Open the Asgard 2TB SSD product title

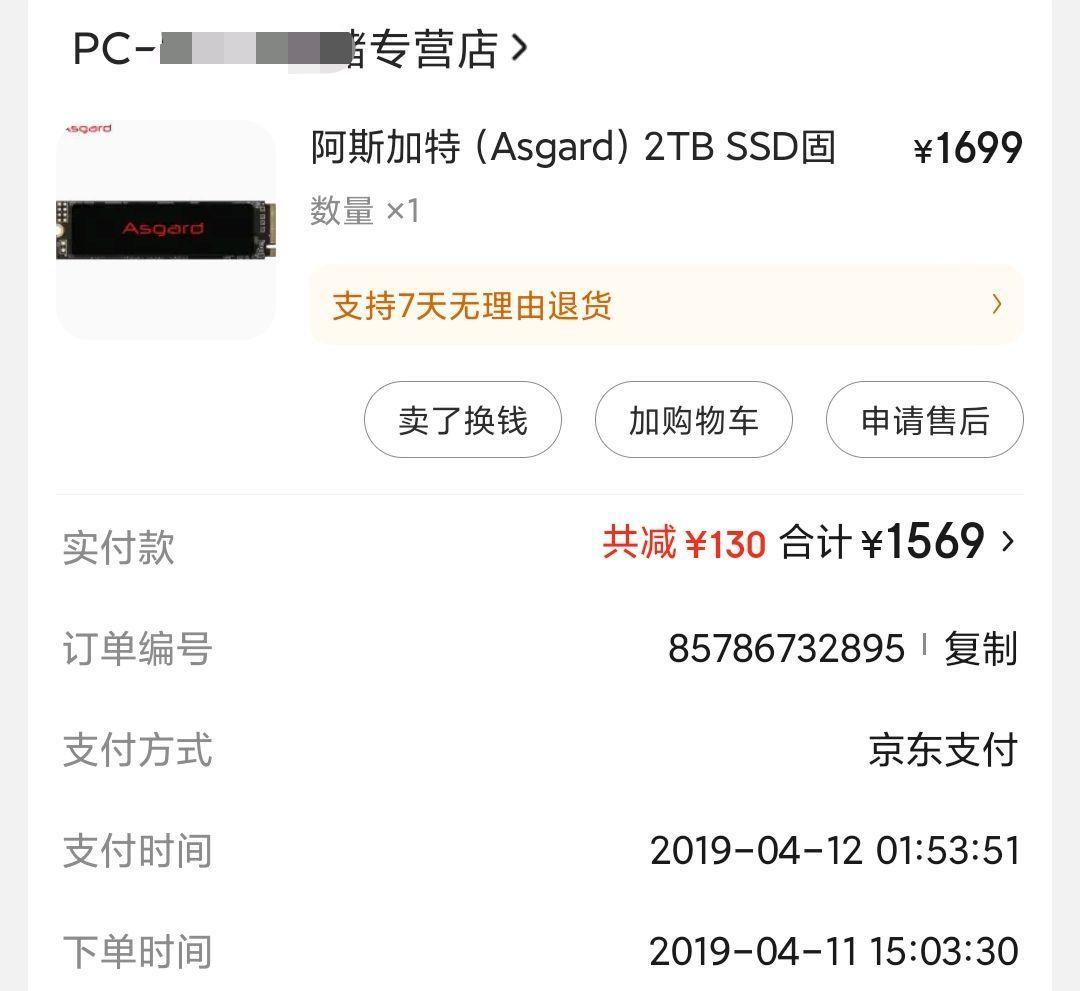click(572, 148)
